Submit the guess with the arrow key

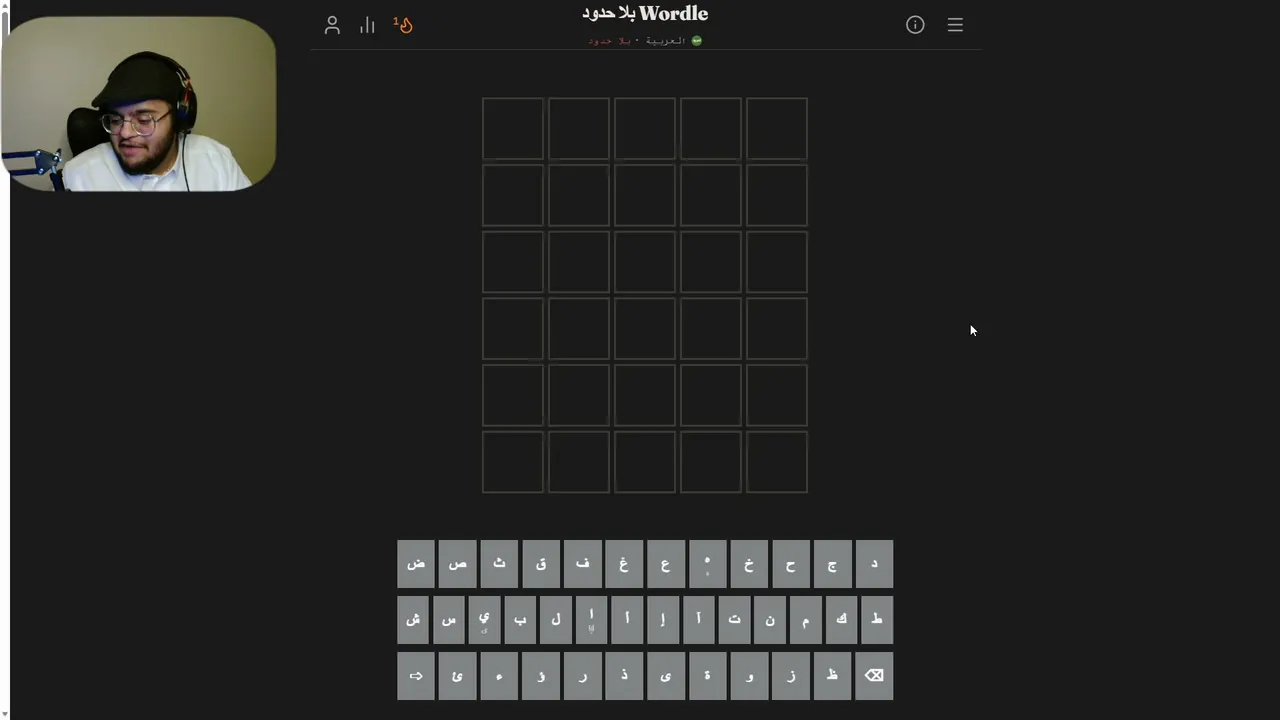click(416, 676)
